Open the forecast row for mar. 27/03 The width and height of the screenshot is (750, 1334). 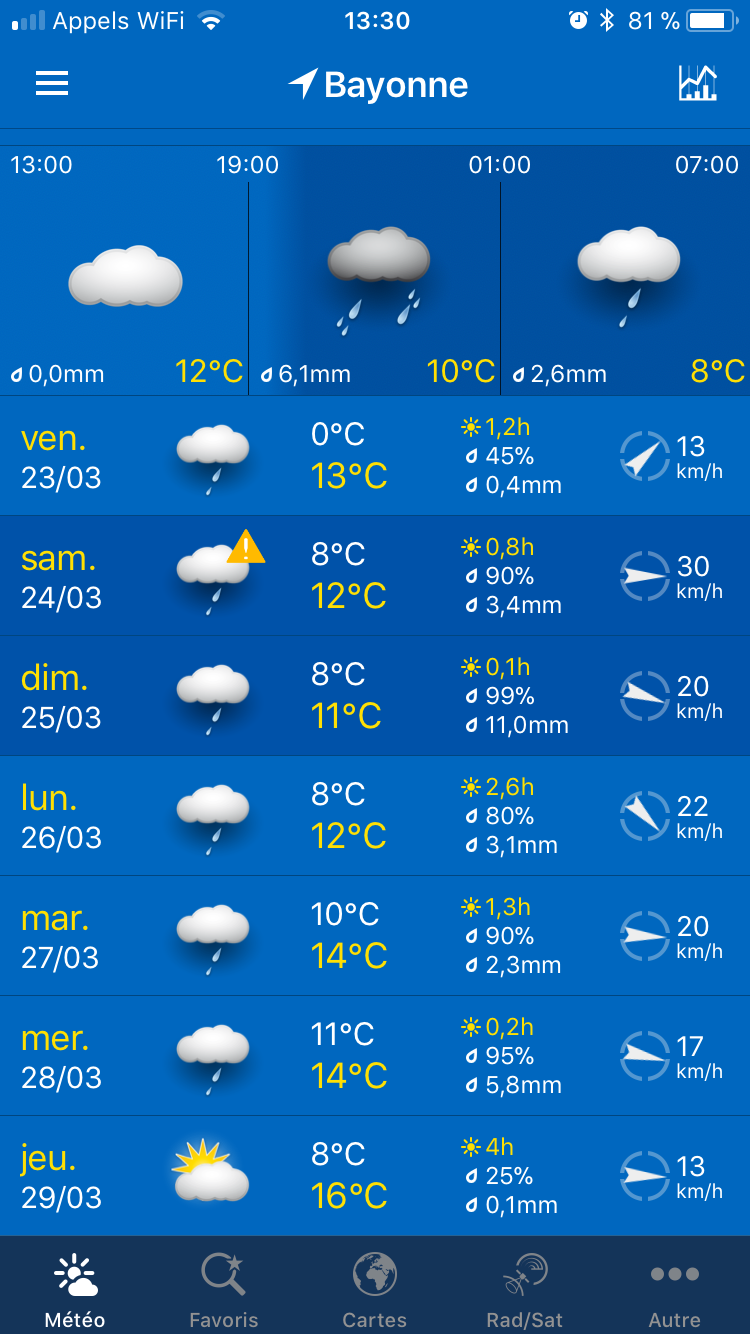(375, 936)
